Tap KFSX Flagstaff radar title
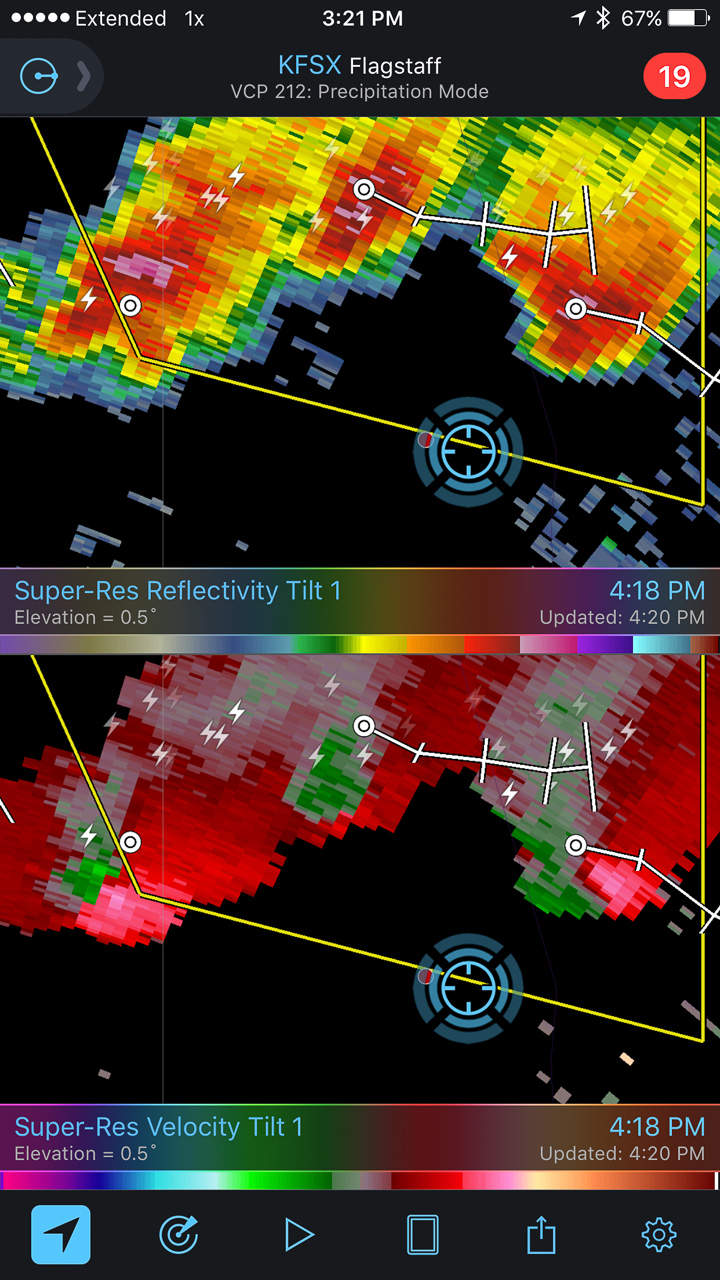Screen dimensions: 720x1280 tap(360, 67)
